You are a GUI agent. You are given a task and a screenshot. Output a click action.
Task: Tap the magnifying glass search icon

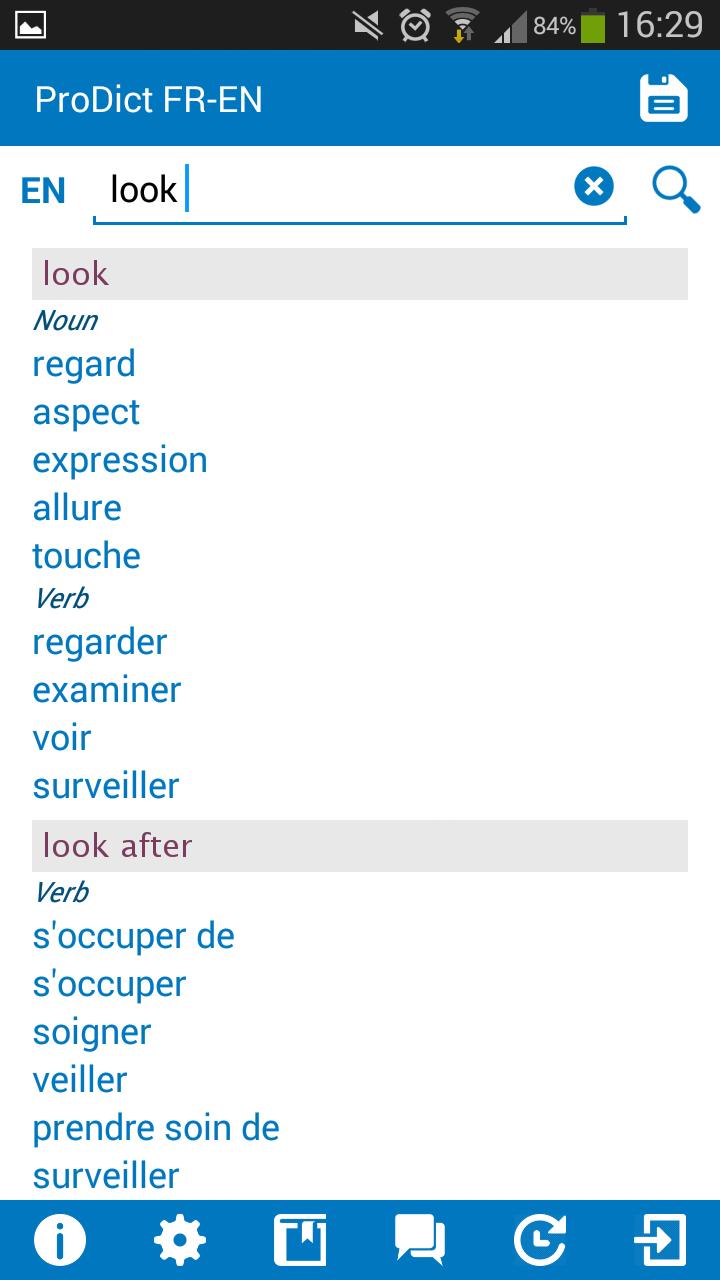click(676, 188)
